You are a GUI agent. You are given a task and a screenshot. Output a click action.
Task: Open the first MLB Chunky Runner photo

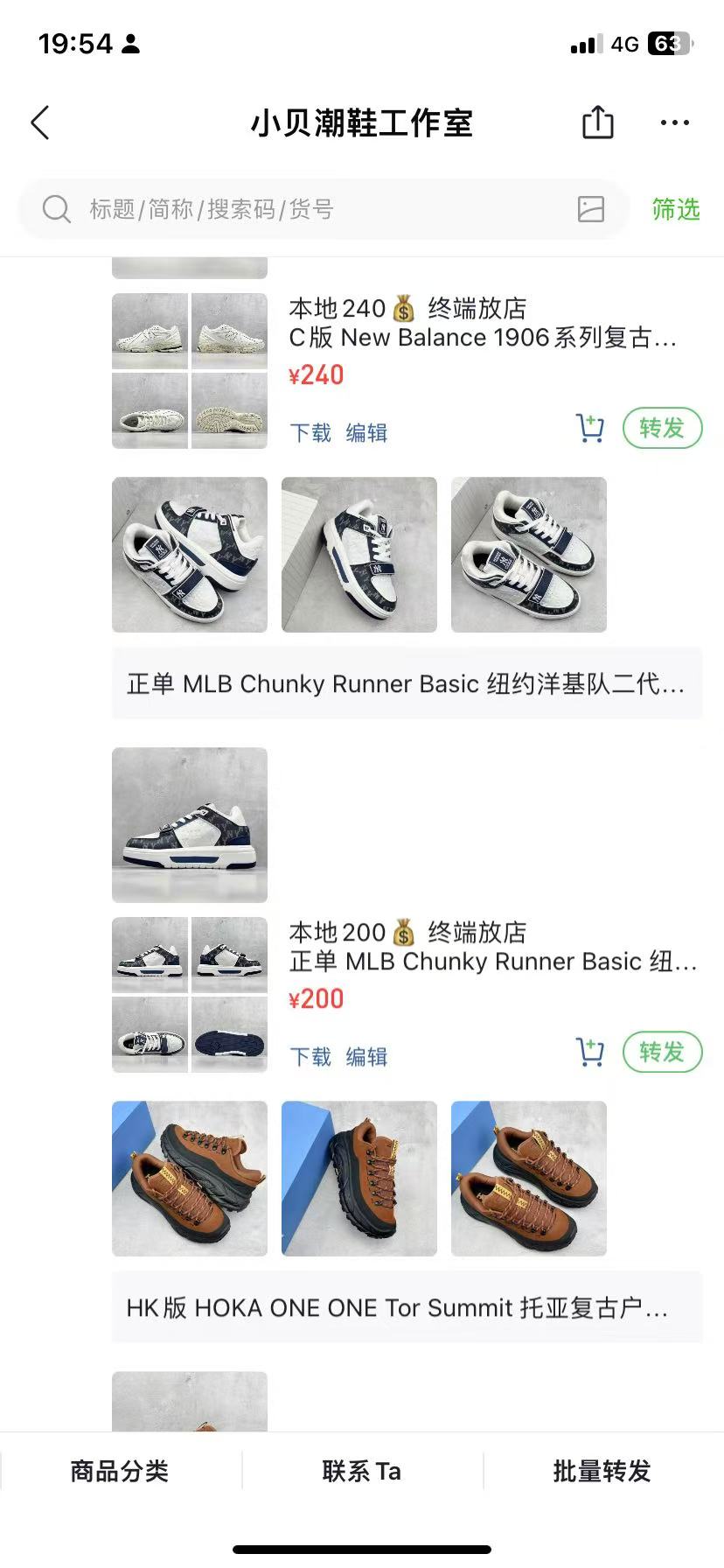[190, 555]
